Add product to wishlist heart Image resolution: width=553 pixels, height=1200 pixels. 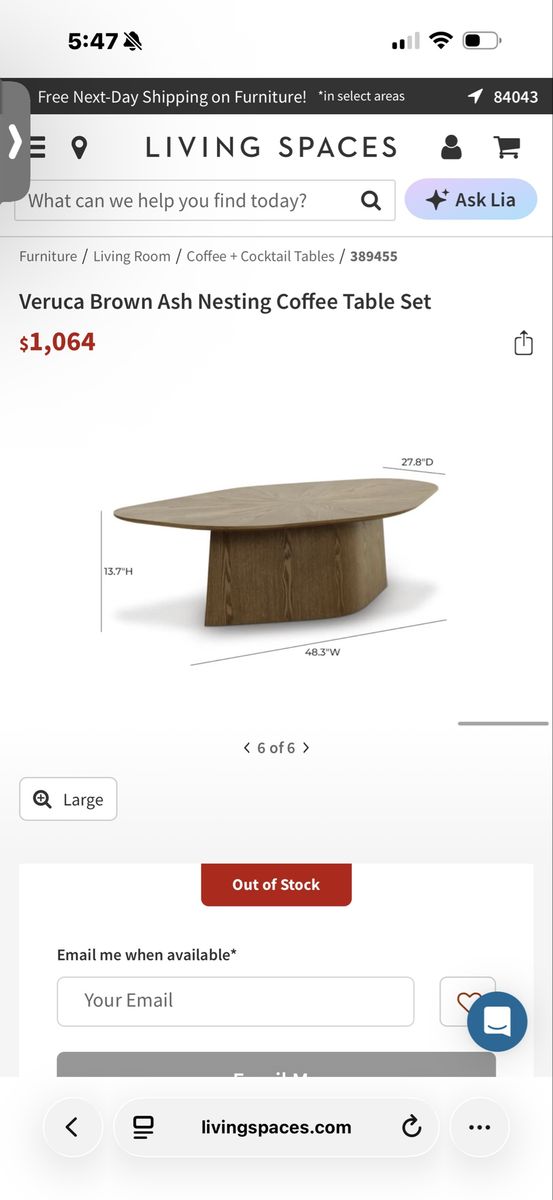(463, 1001)
